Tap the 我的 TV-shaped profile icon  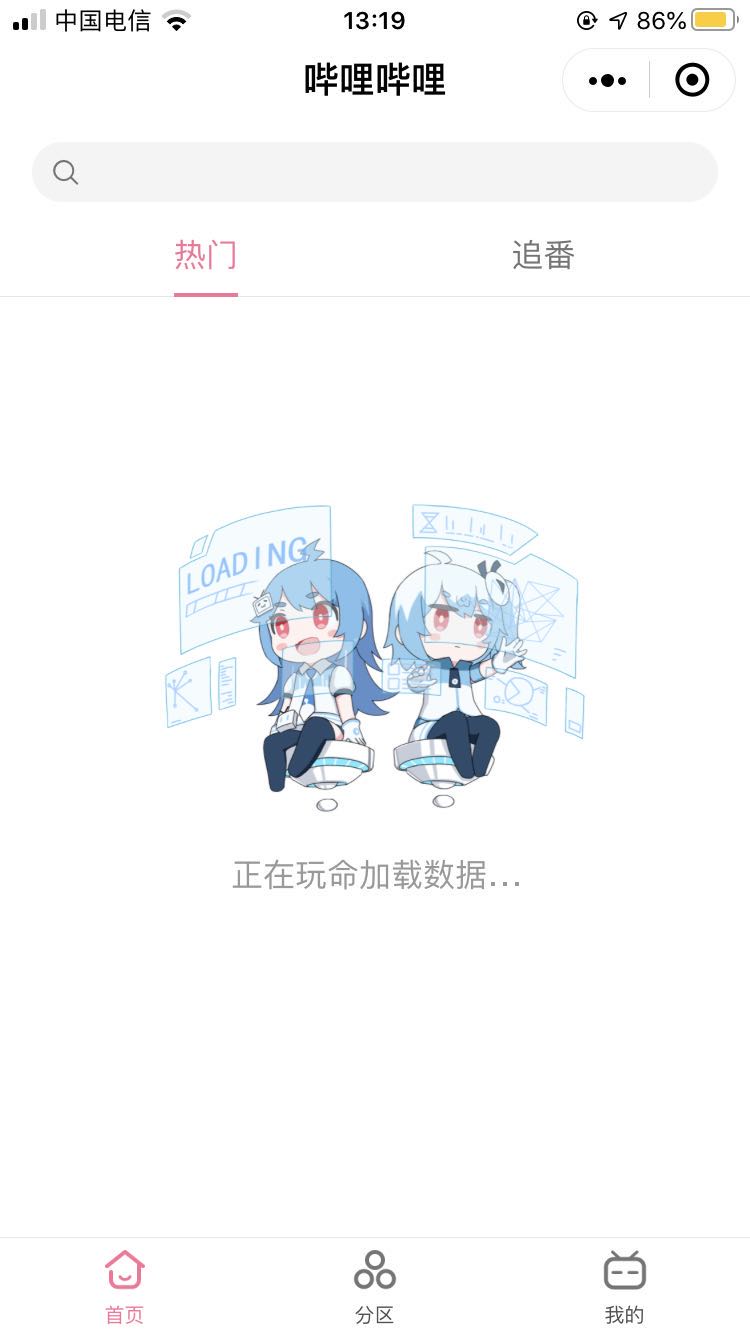(x=624, y=1270)
